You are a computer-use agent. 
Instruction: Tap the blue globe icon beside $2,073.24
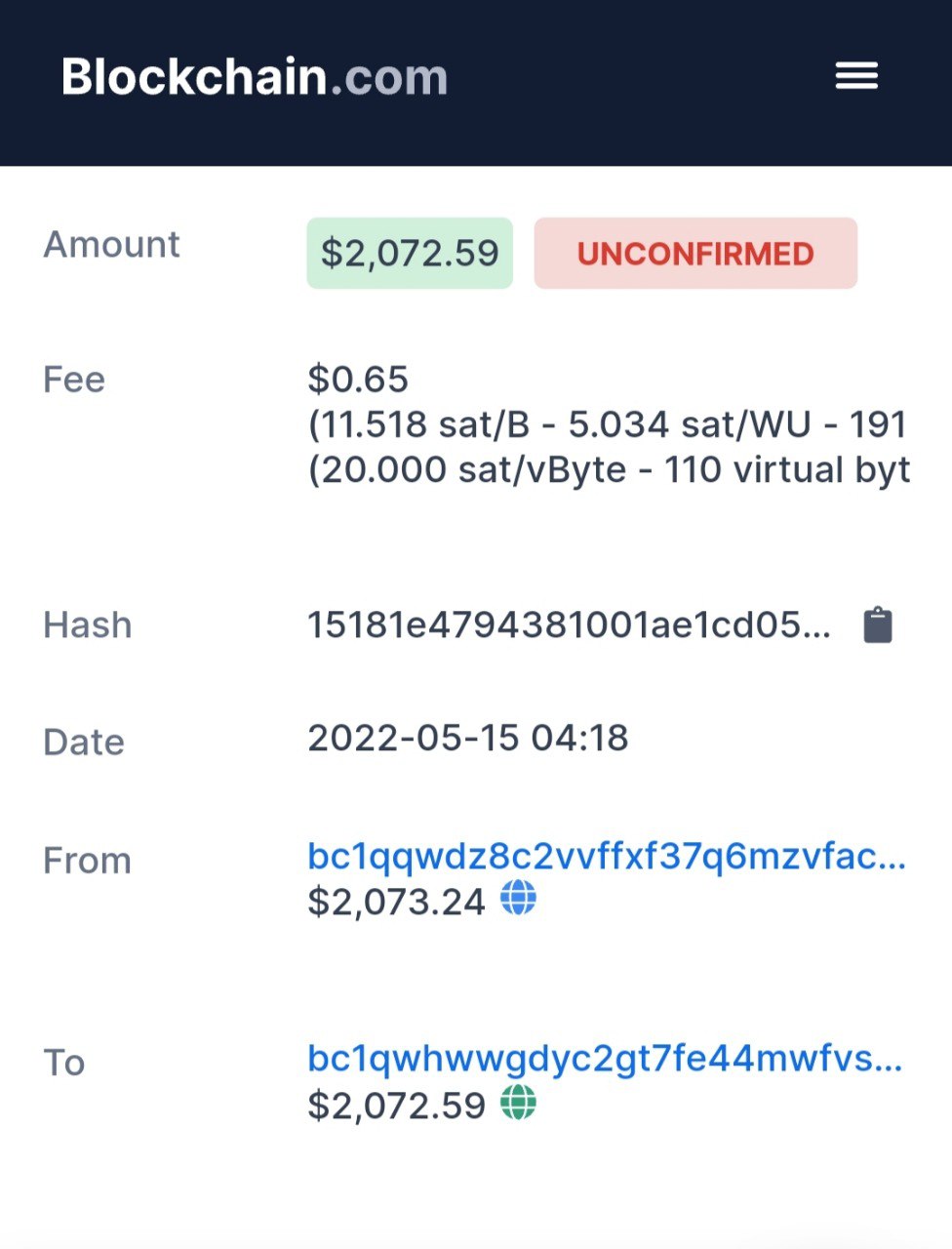coord(518,899)
